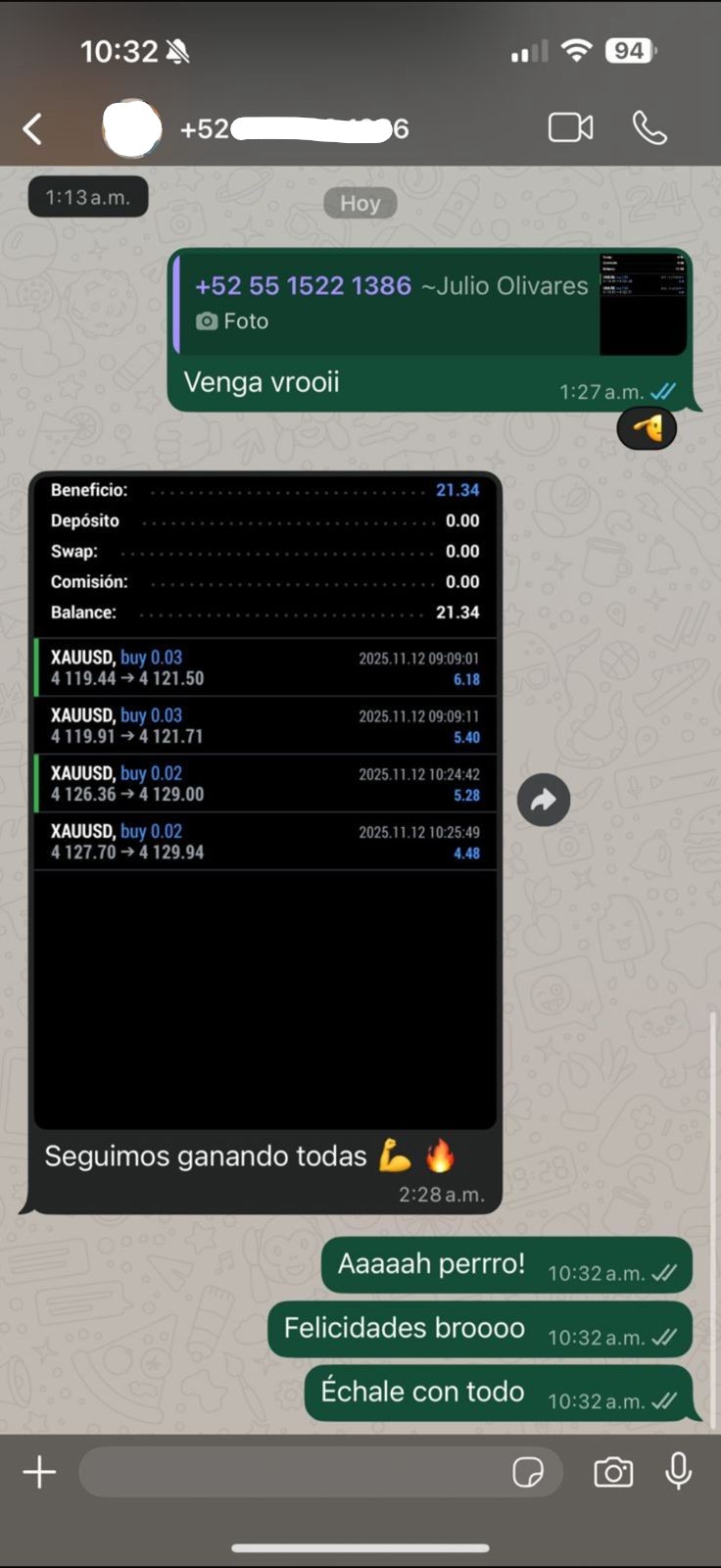Go back to the chat list
This screenshot has width=721, height=1568.
(x=33, y=128)
